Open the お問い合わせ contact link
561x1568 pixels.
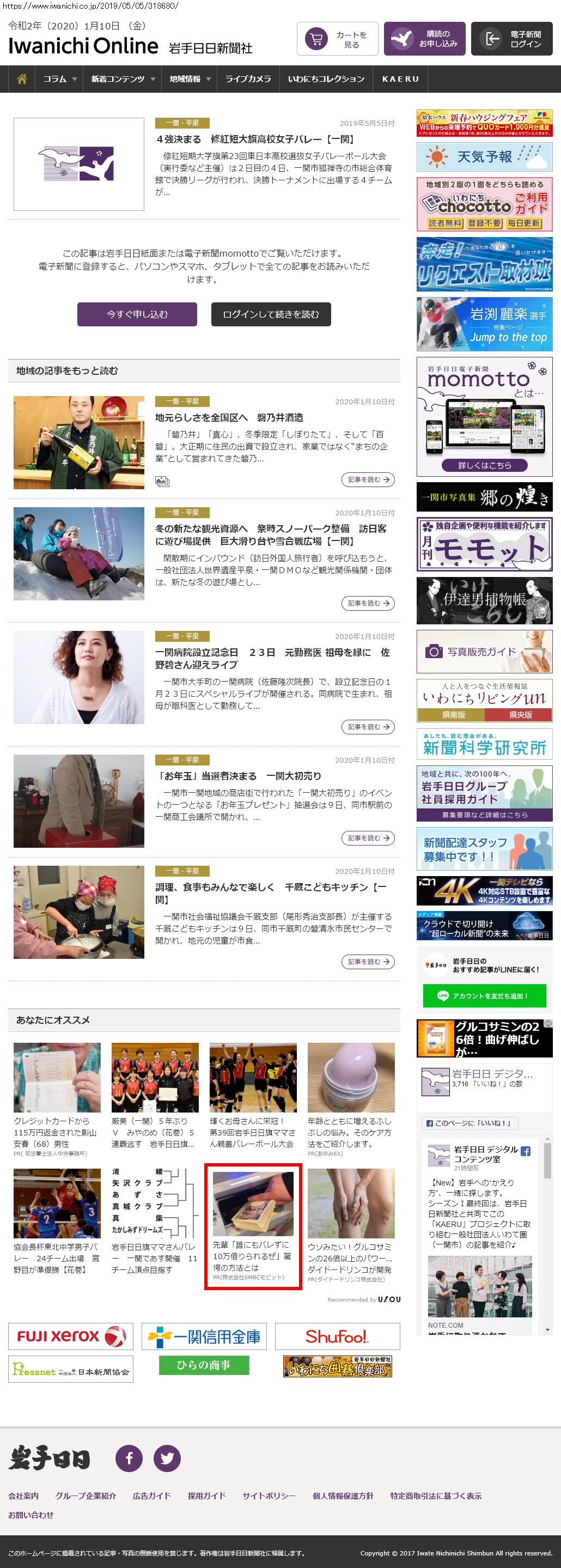coord(31,1515)
